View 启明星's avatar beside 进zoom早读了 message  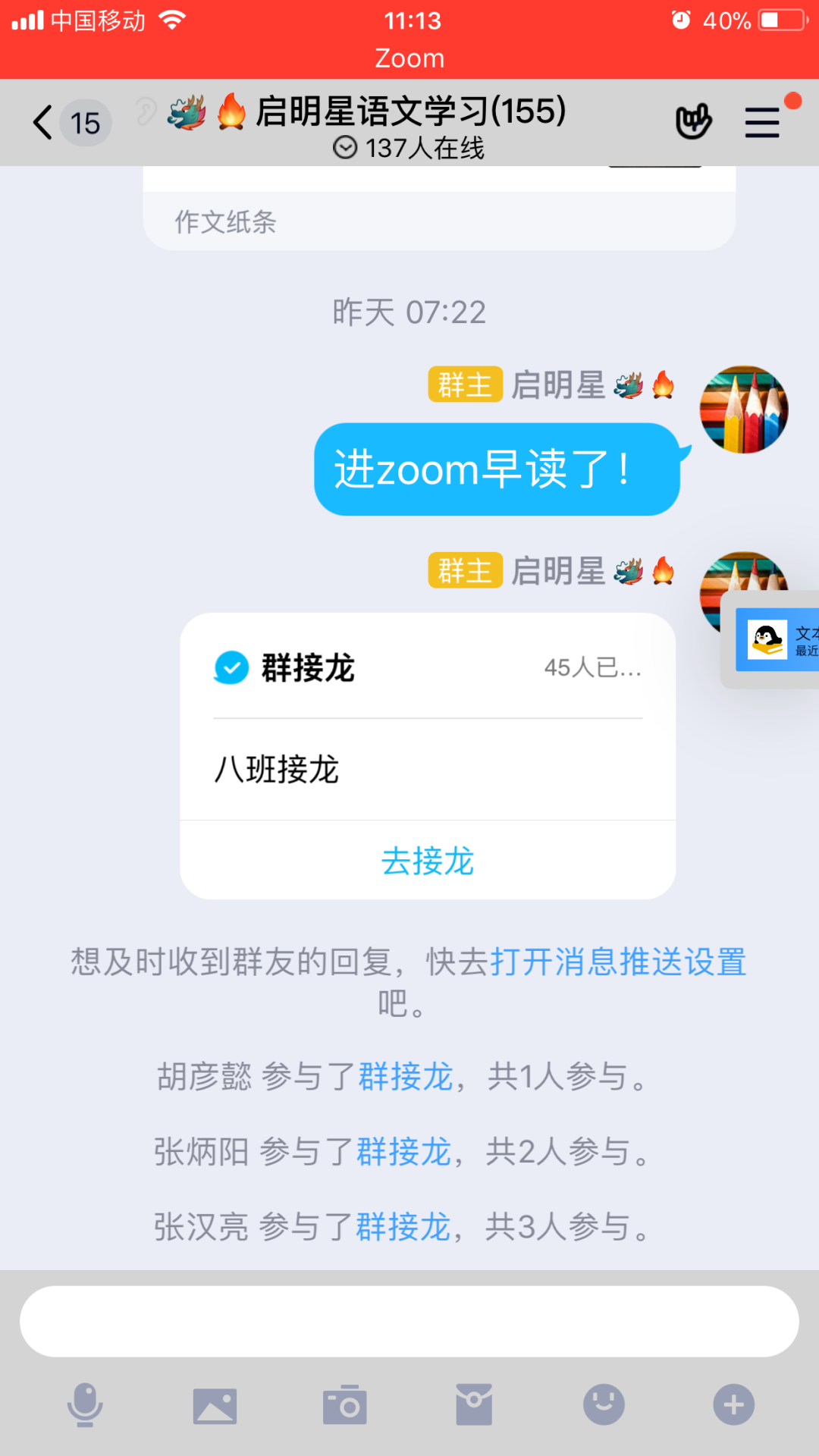point(744,409)
